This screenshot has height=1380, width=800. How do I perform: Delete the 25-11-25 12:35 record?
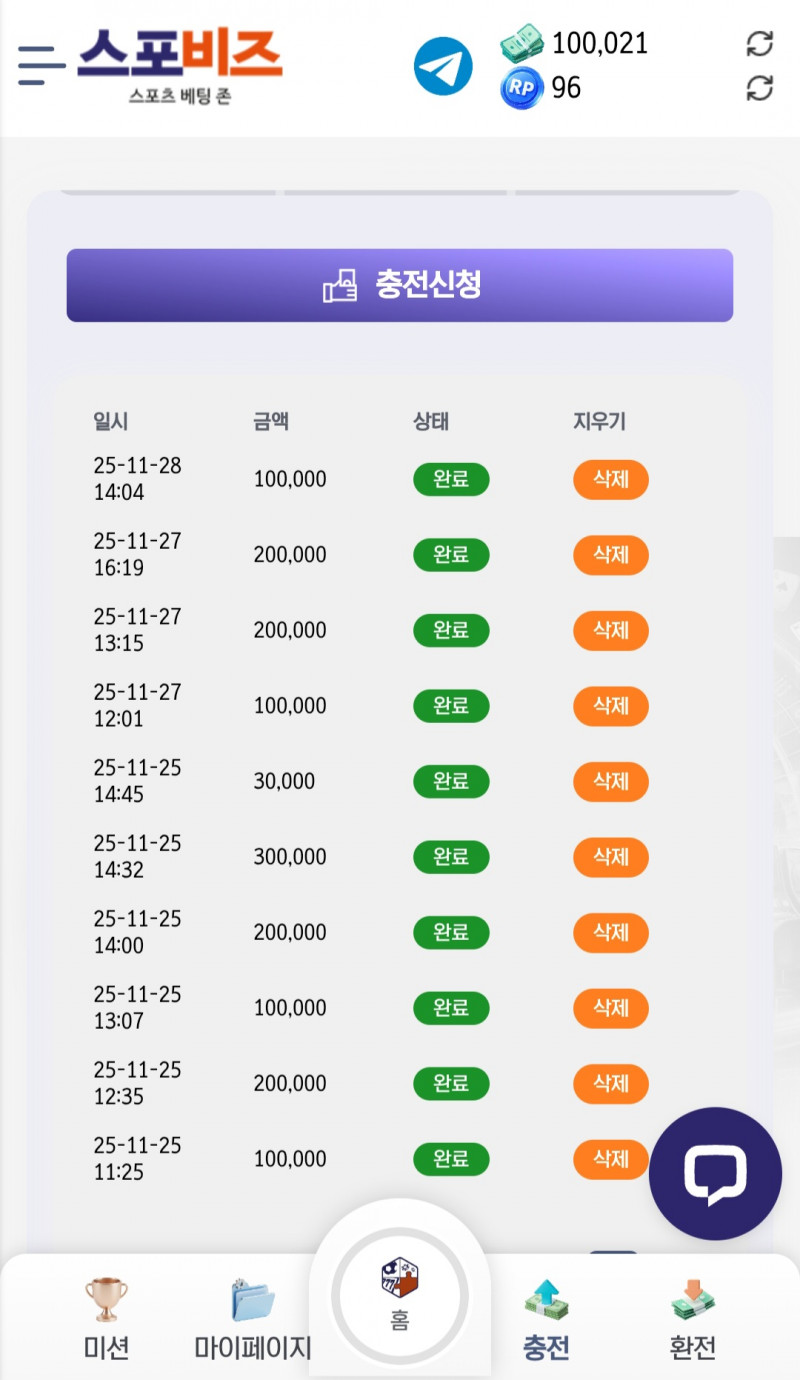[610, 1083]
